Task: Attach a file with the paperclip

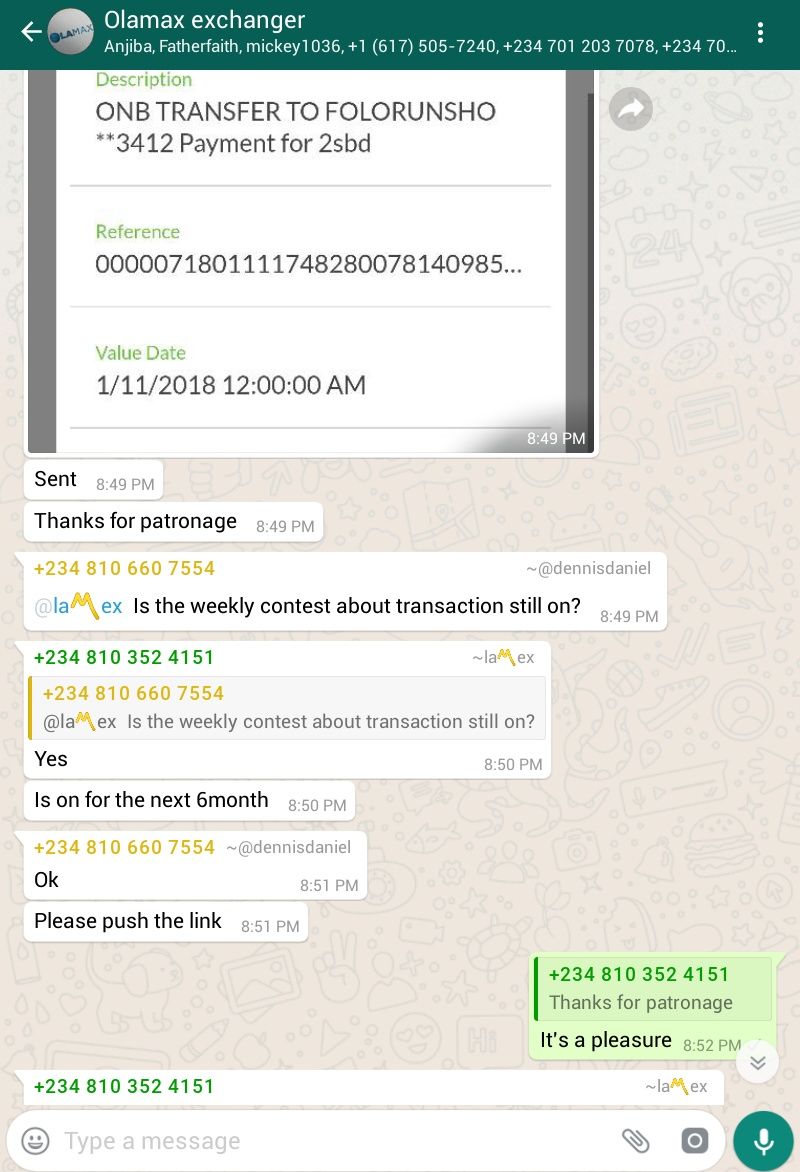Action: (635, 1141)
